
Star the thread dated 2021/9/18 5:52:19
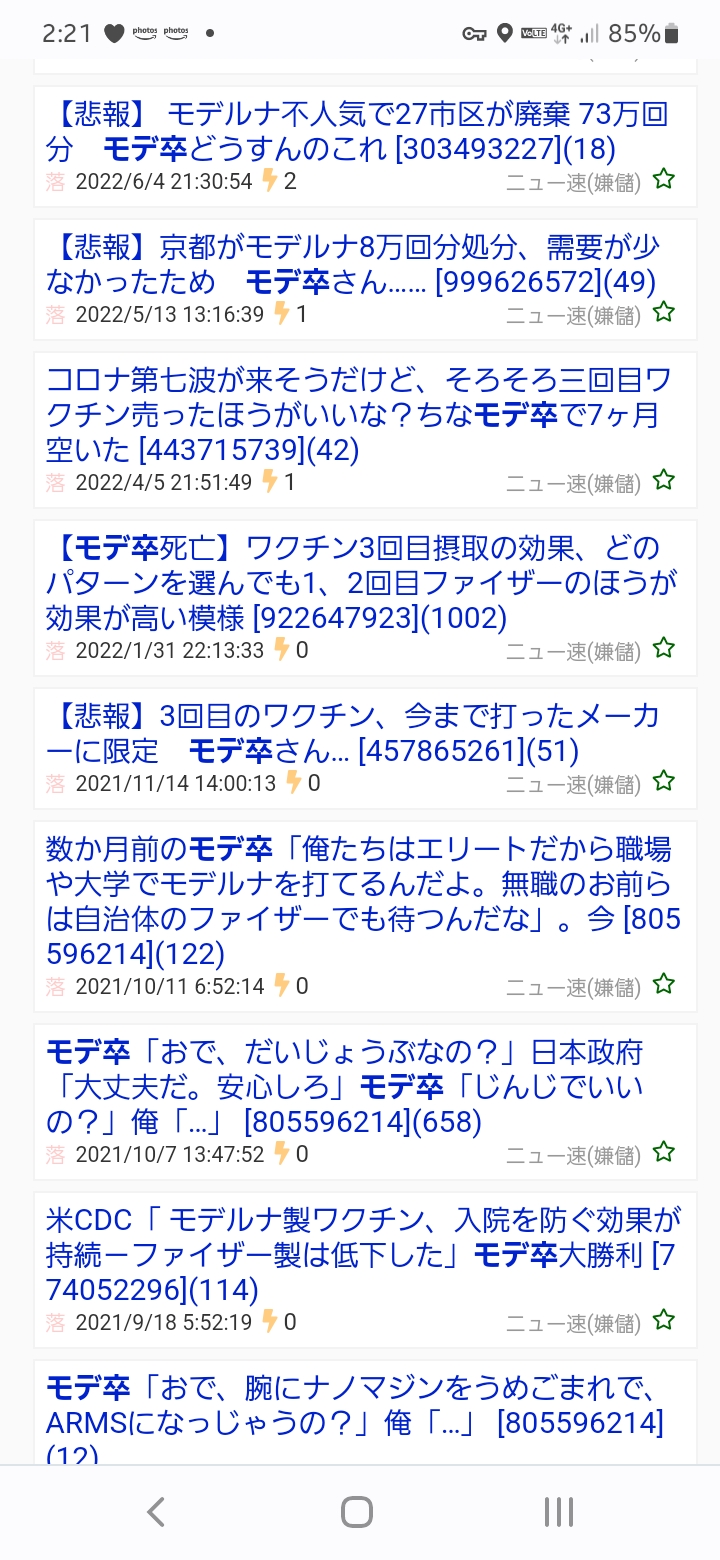(664, 1321)
